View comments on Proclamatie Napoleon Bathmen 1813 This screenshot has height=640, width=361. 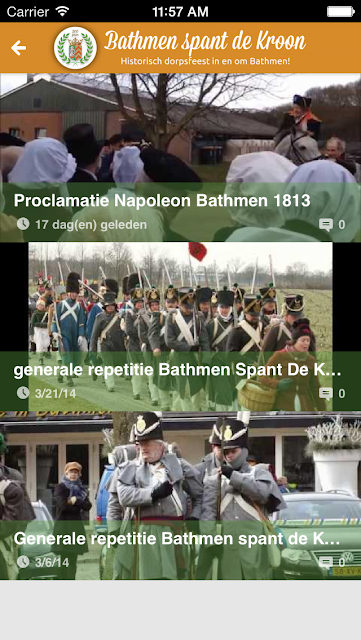(332, 224)
